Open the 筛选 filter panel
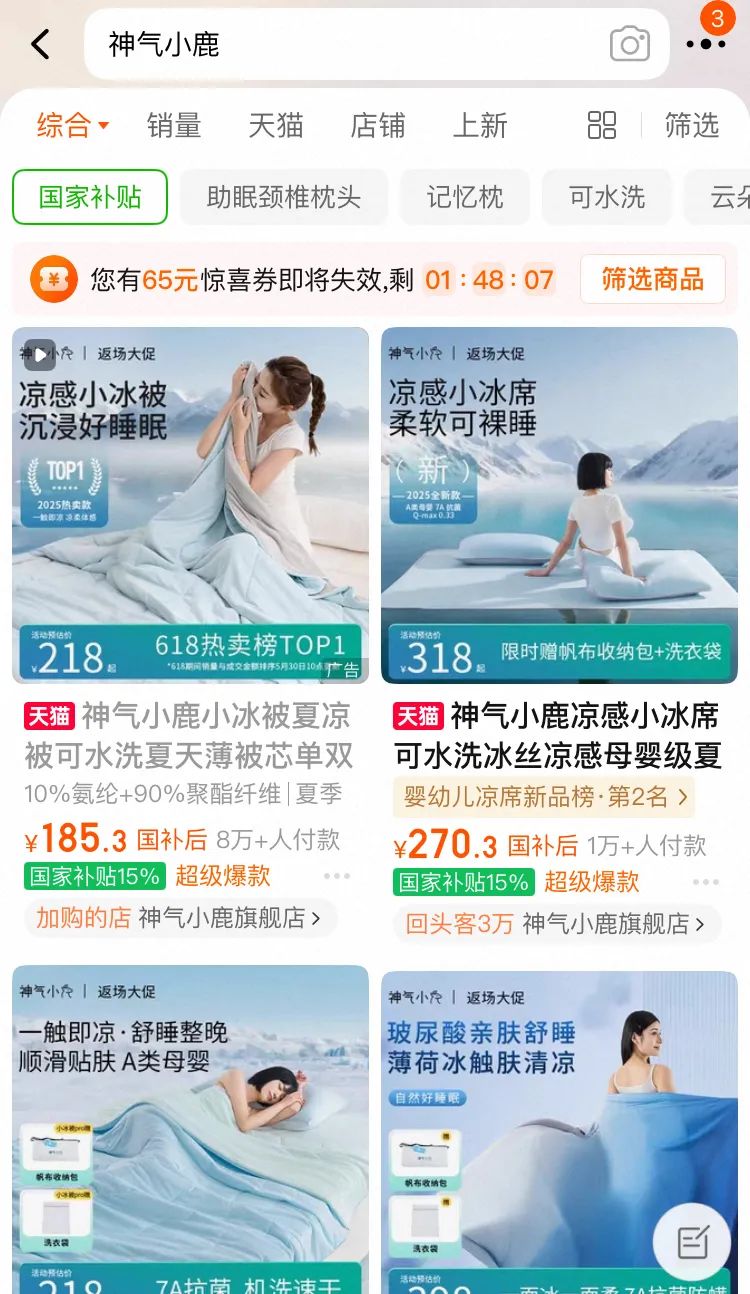This screenshot has height=1294, width=750. (692, 126)
